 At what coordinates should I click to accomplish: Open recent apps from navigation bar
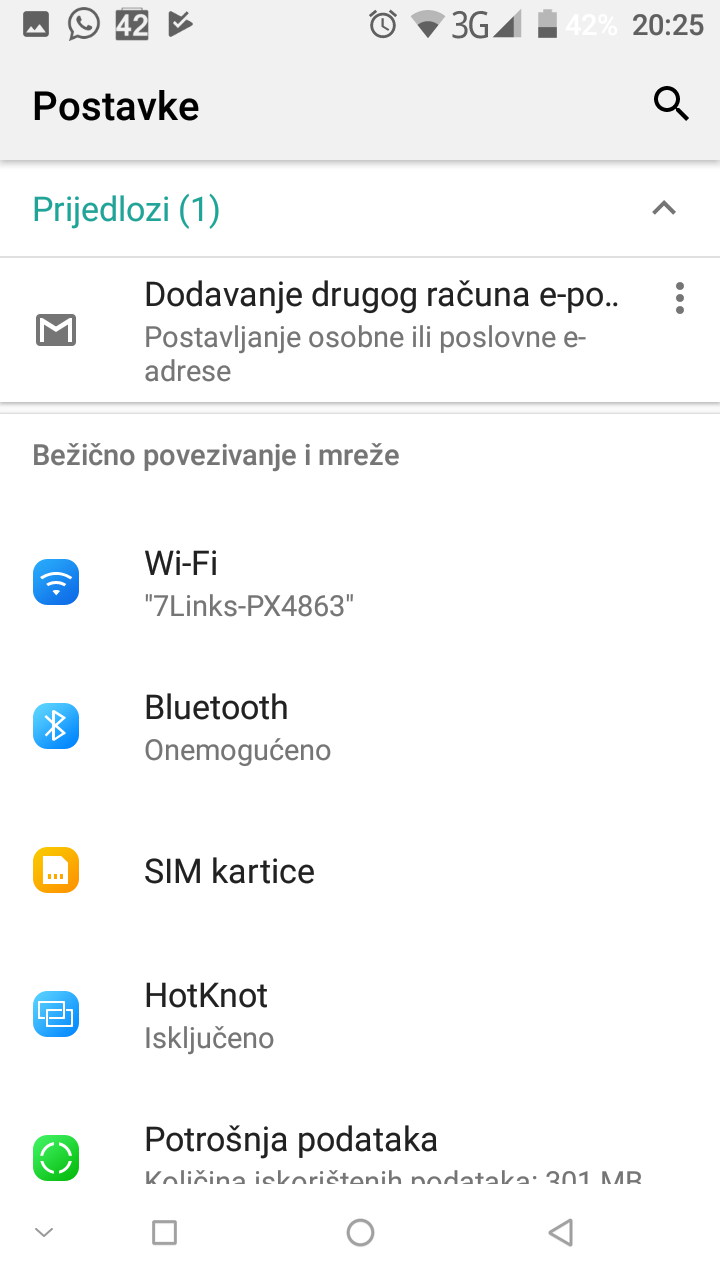tap(164, 1232)
